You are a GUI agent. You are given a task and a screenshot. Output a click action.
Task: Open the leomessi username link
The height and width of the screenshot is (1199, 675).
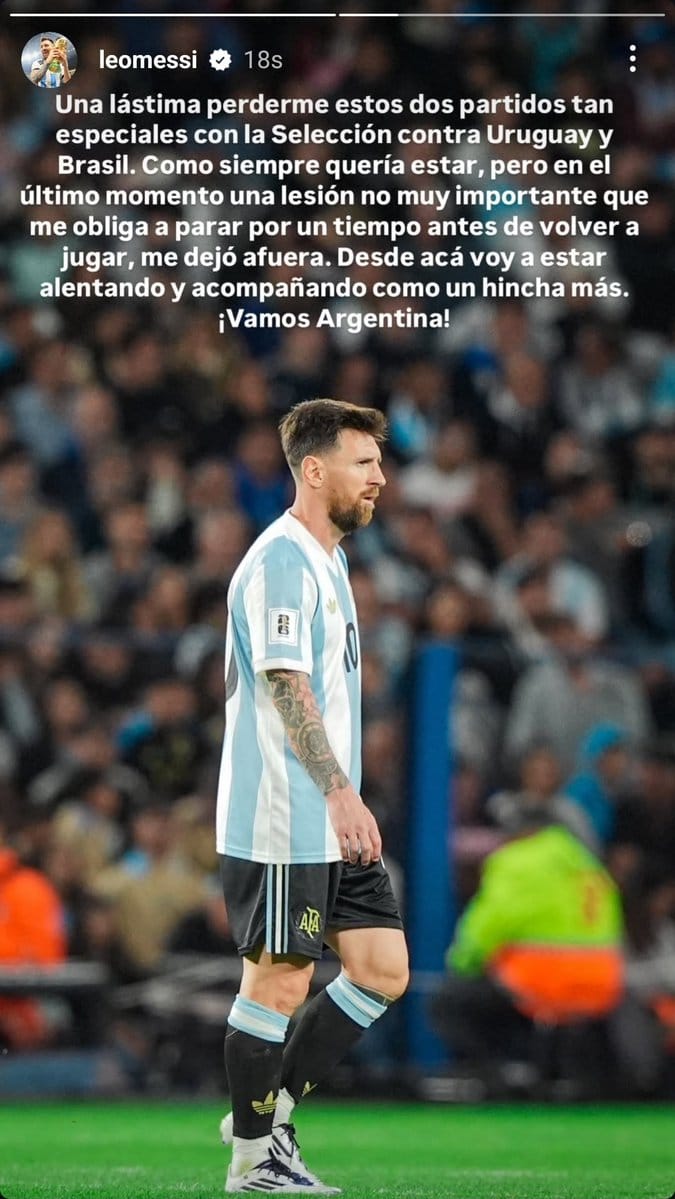click(149, 60)
